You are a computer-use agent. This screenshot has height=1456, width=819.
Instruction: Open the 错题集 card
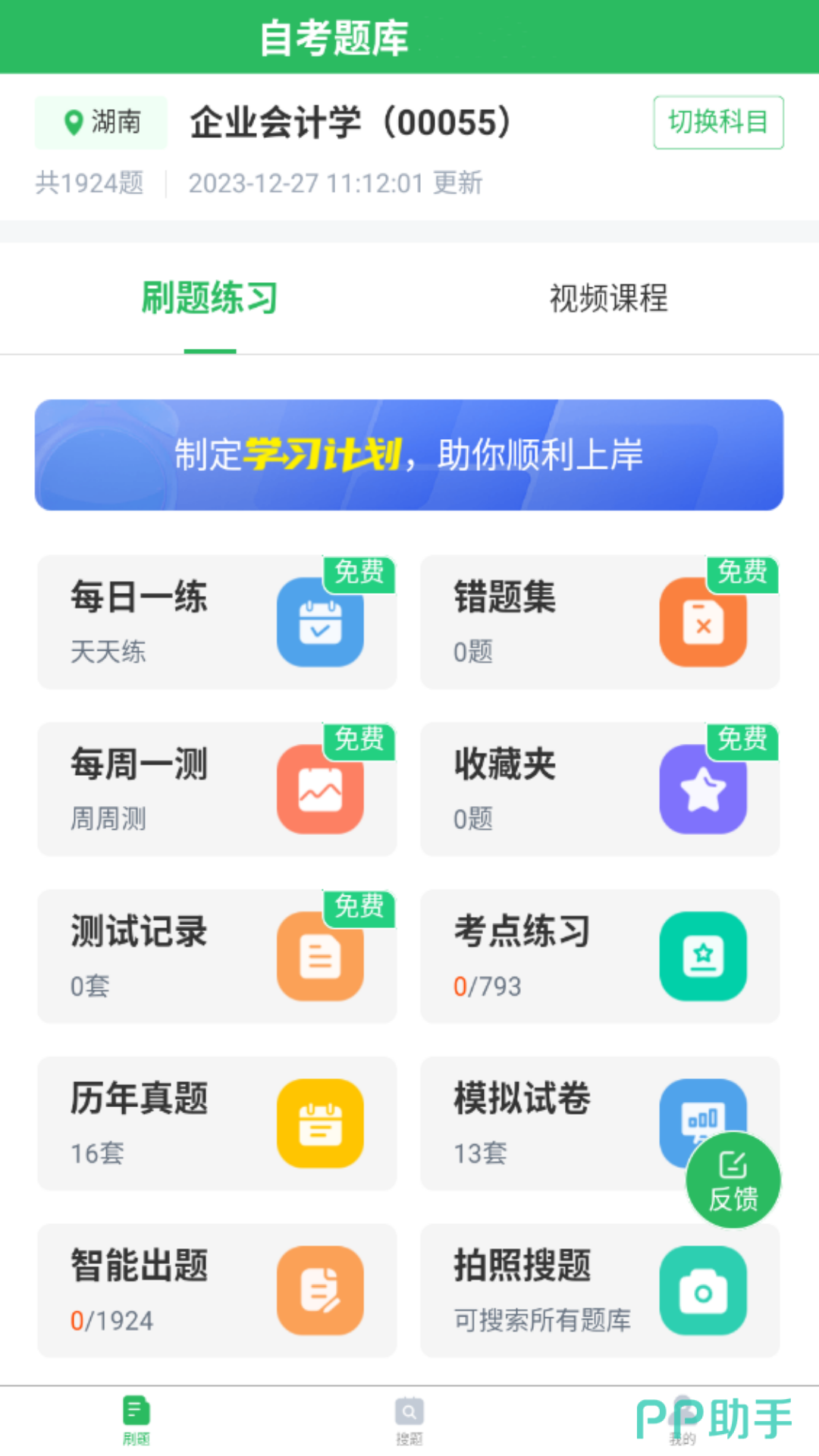click(599, 622)
